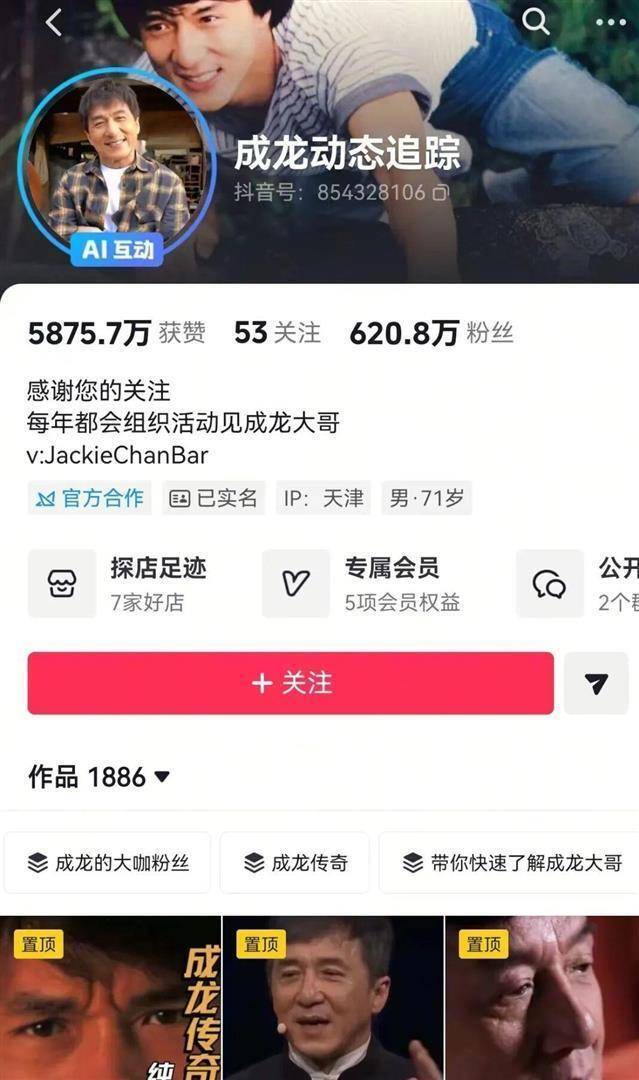The height and width of the screenshot is (1080, 639).
Task: Open the 成龙传奇 collection chip
Action: coord(295,862)
